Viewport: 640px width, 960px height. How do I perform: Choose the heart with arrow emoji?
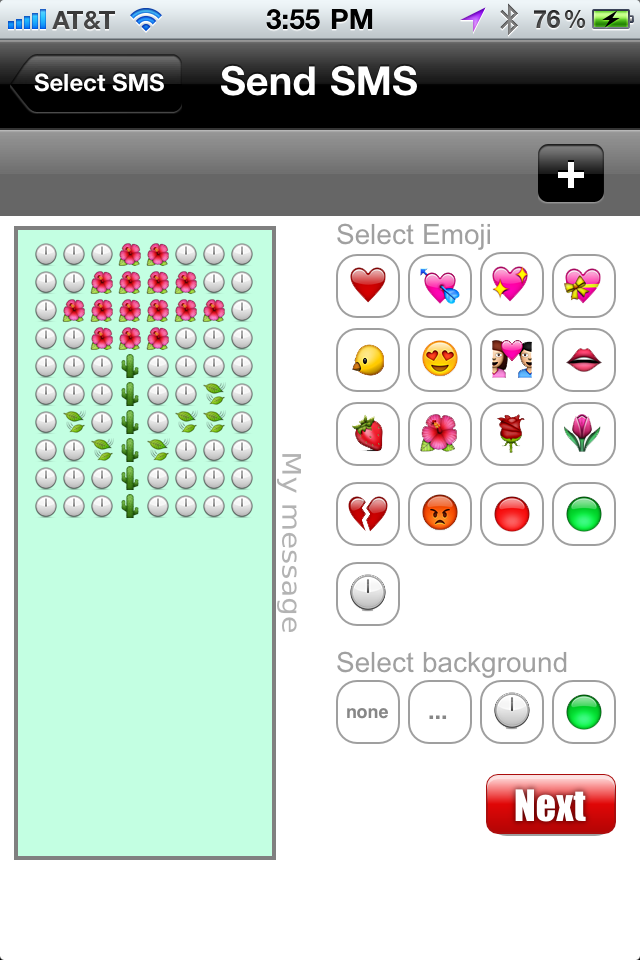pos(440,286)
